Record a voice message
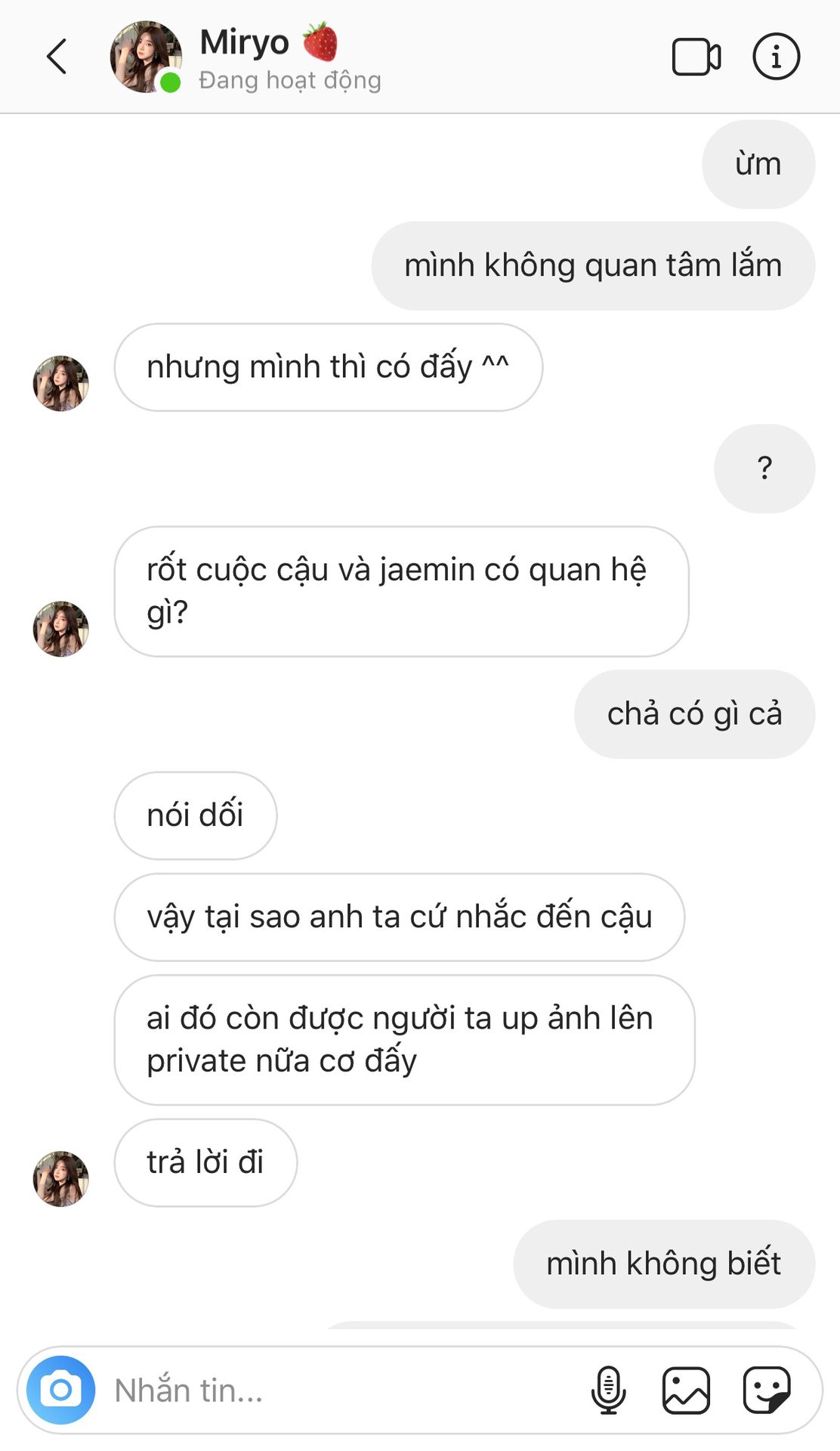Viewport: 840px width, 1451px height. tap(608, 1390)
